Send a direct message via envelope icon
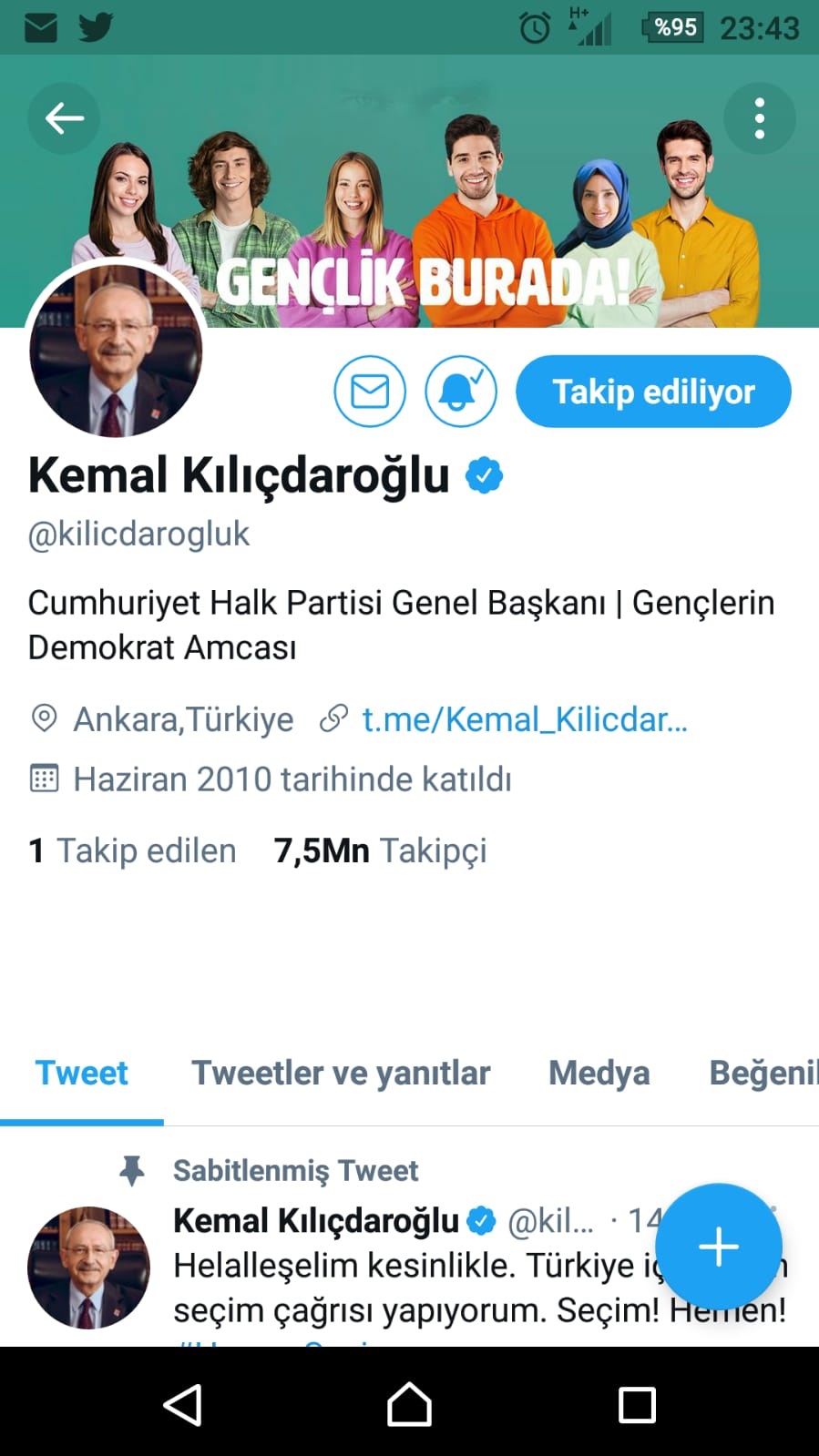 (x=370, y=392)
